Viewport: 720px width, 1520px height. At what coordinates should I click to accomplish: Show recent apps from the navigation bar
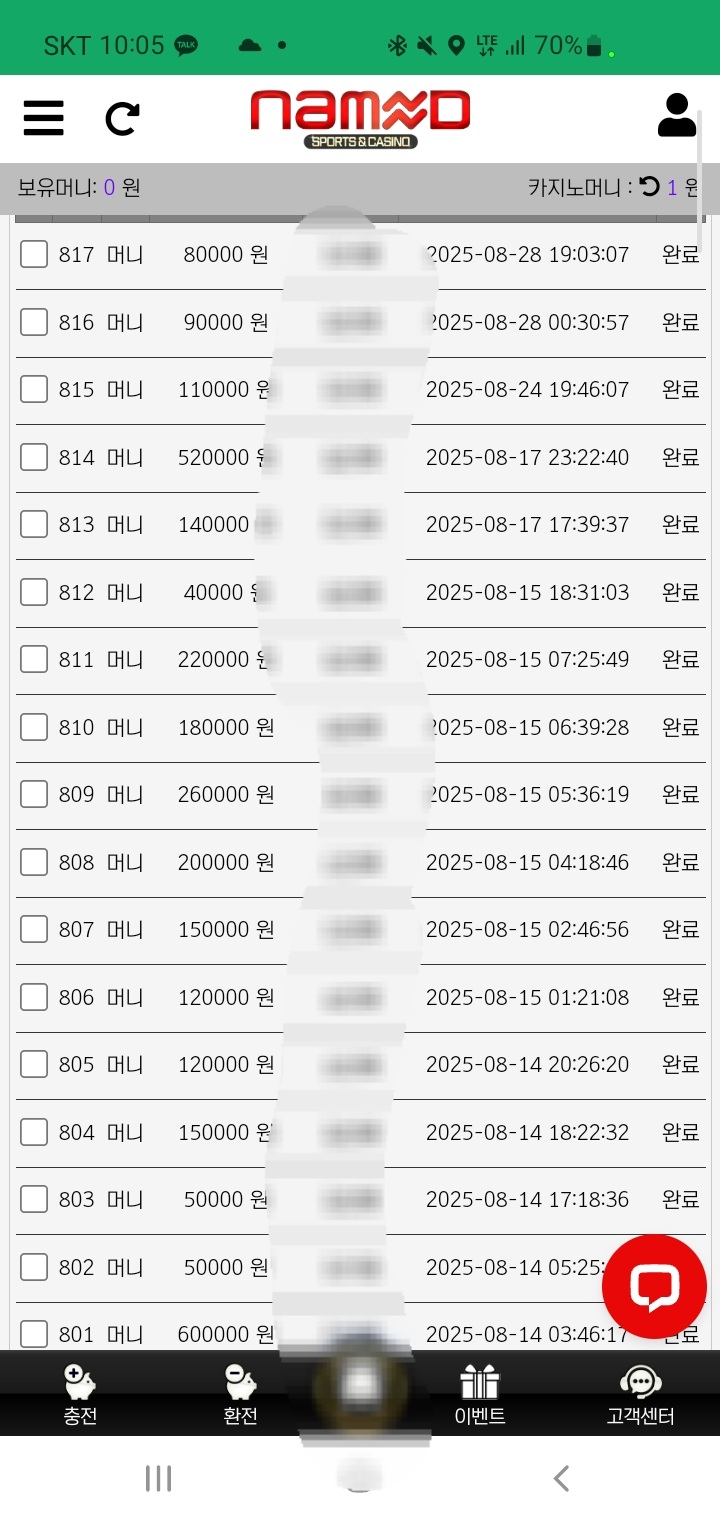pos(158,1478)
